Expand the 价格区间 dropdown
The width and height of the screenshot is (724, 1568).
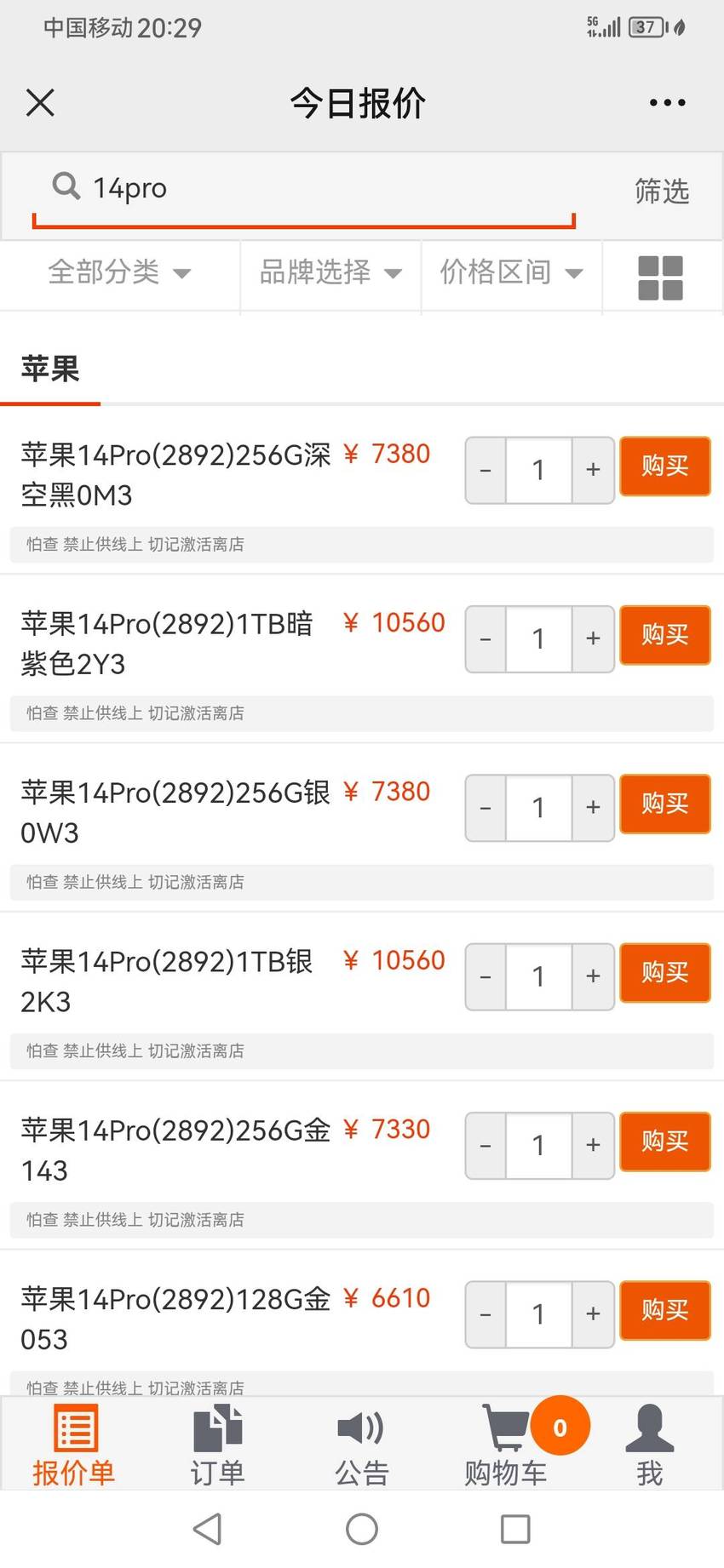click(x=511, y=272)
